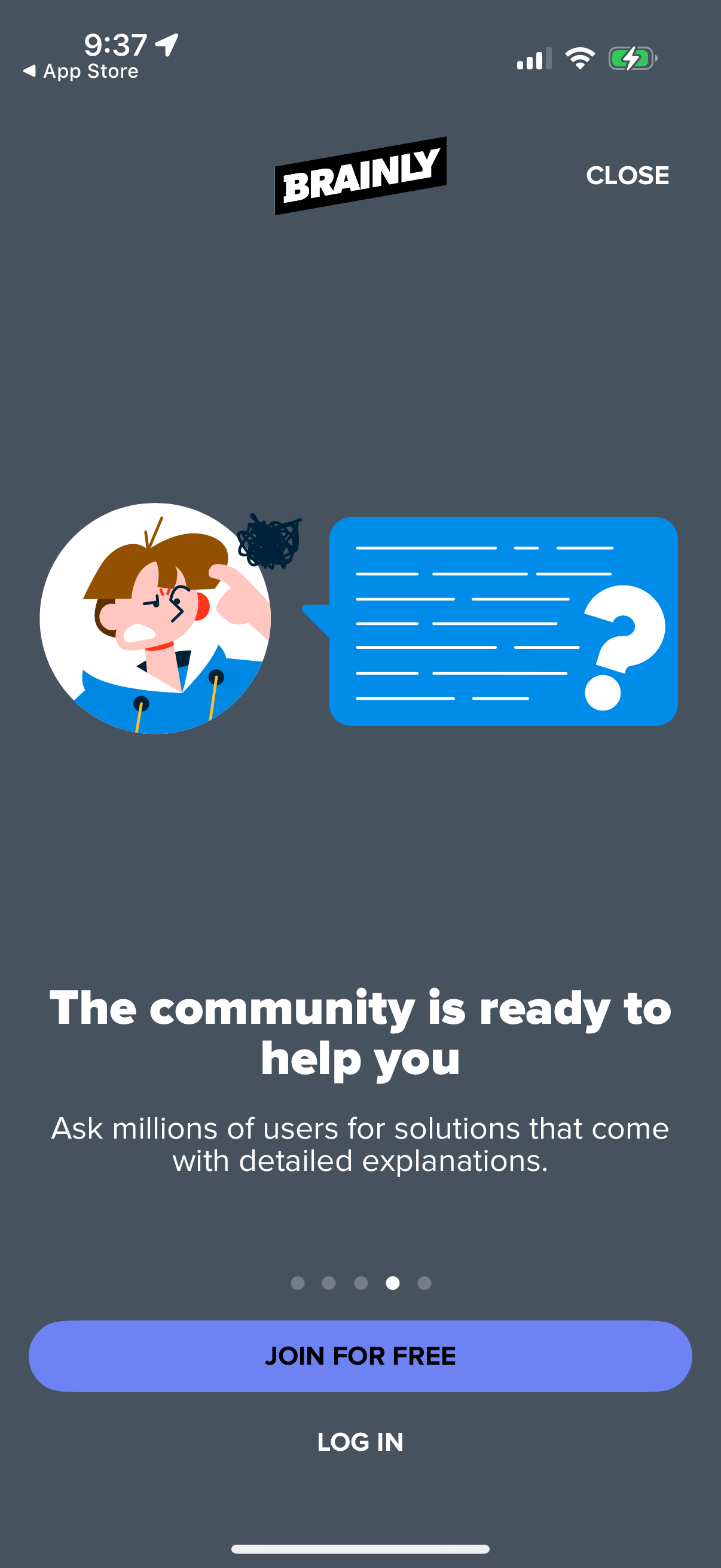Tap the battery charging indicator
Viewport: 721px width, 1568px height.
(x=633, y=57)
